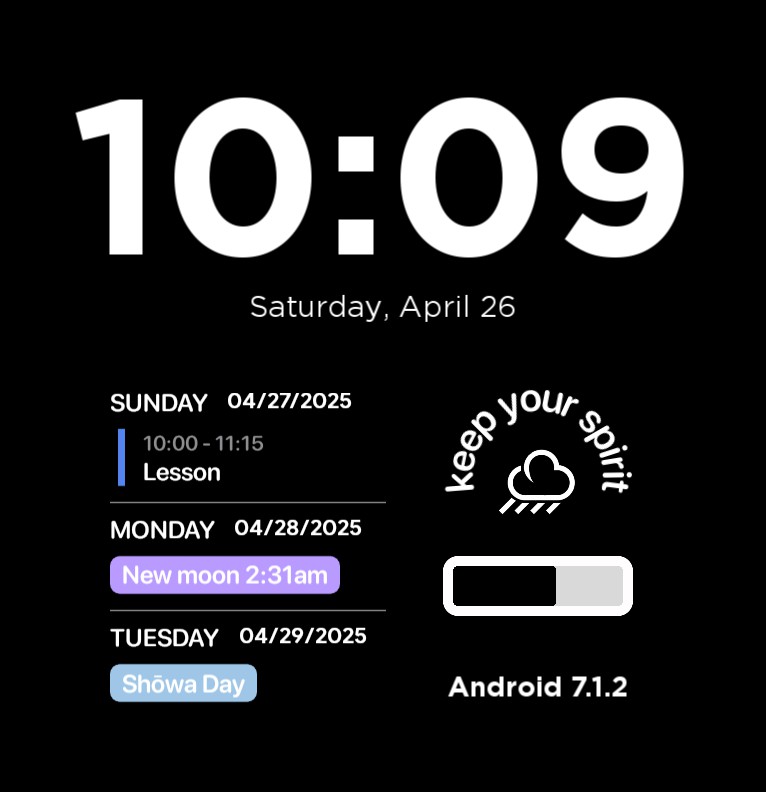Expand the MONDAY agenda section
Image resolution: width=766 pixels, height=792 pixels.
(163, 530)
